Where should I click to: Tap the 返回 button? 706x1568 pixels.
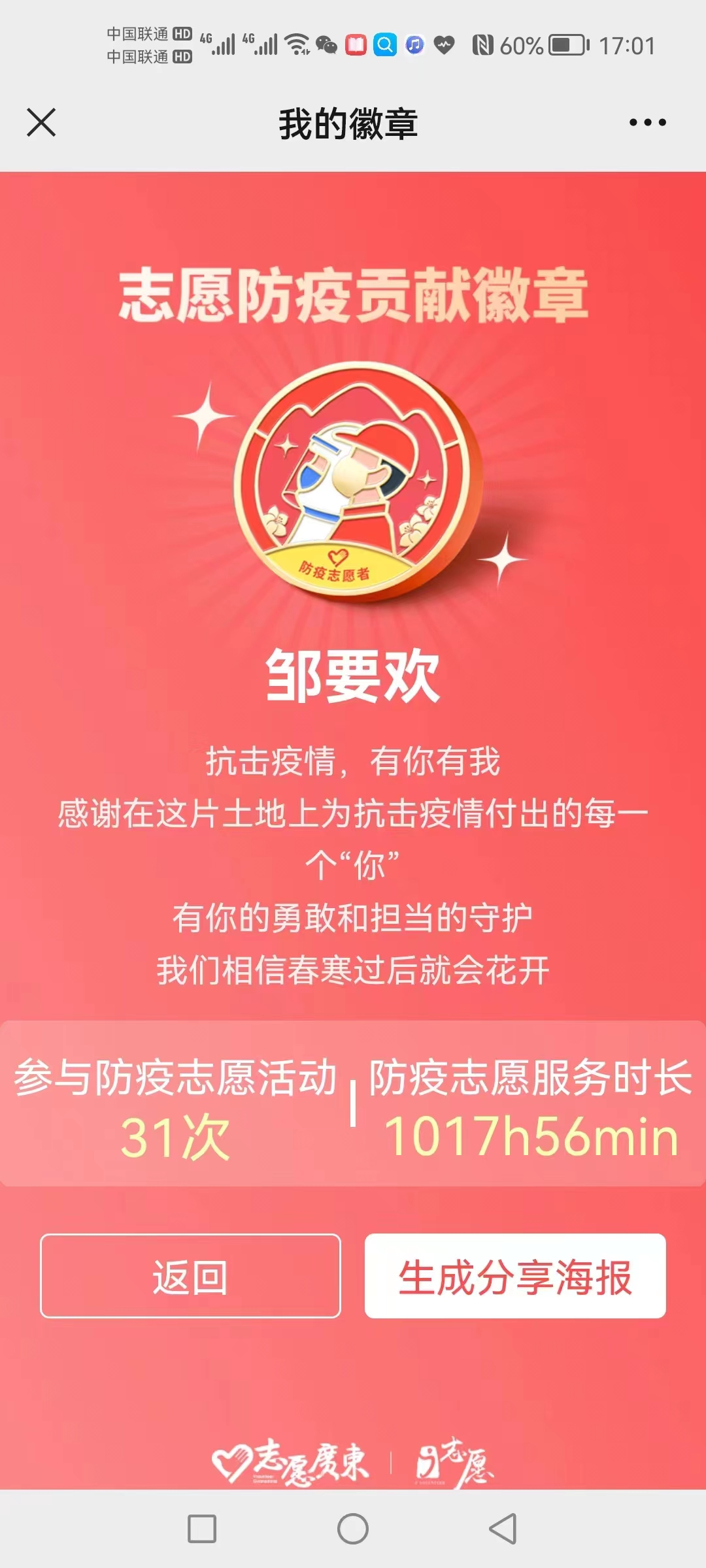point(190,1275)
